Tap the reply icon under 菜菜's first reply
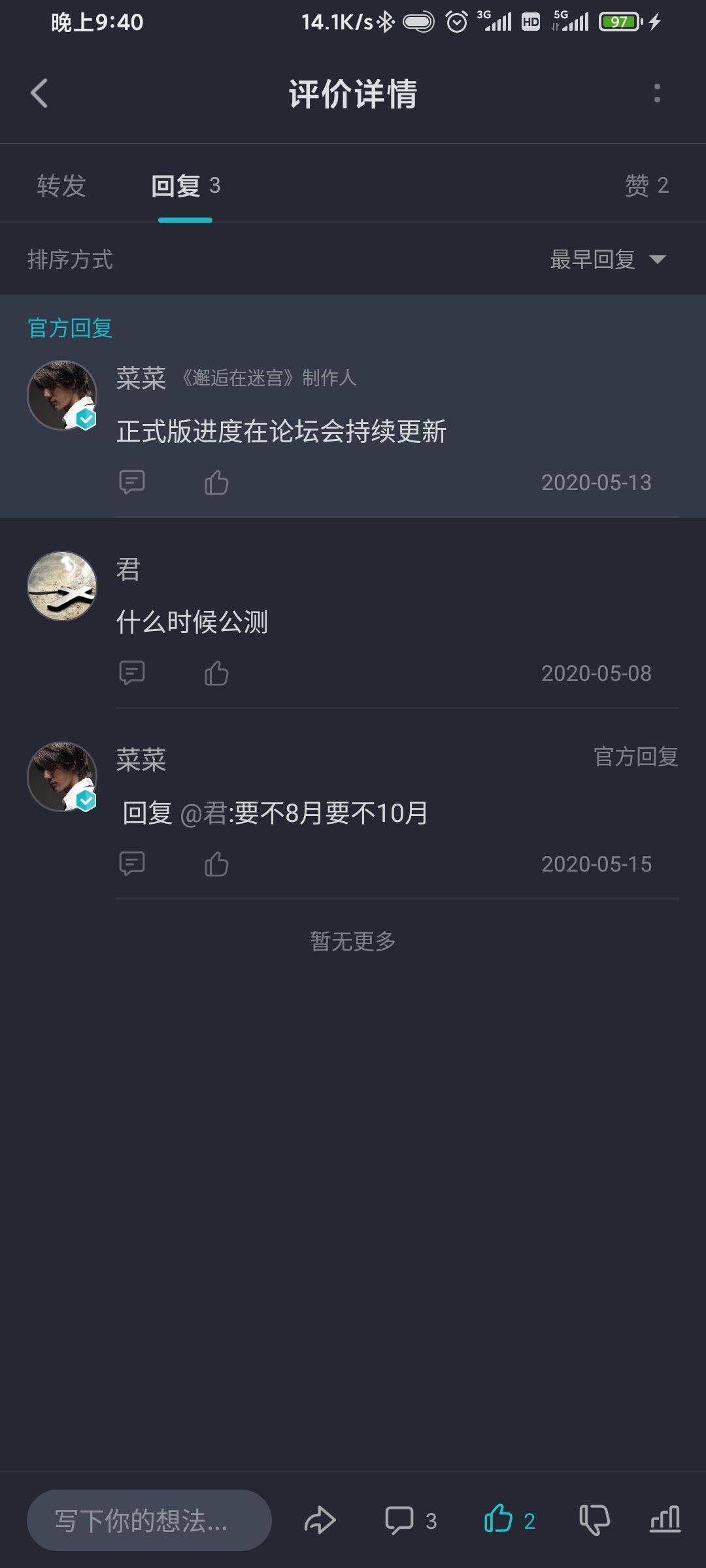This screenshot has width=706, height=1568. [x=132, y=482]
